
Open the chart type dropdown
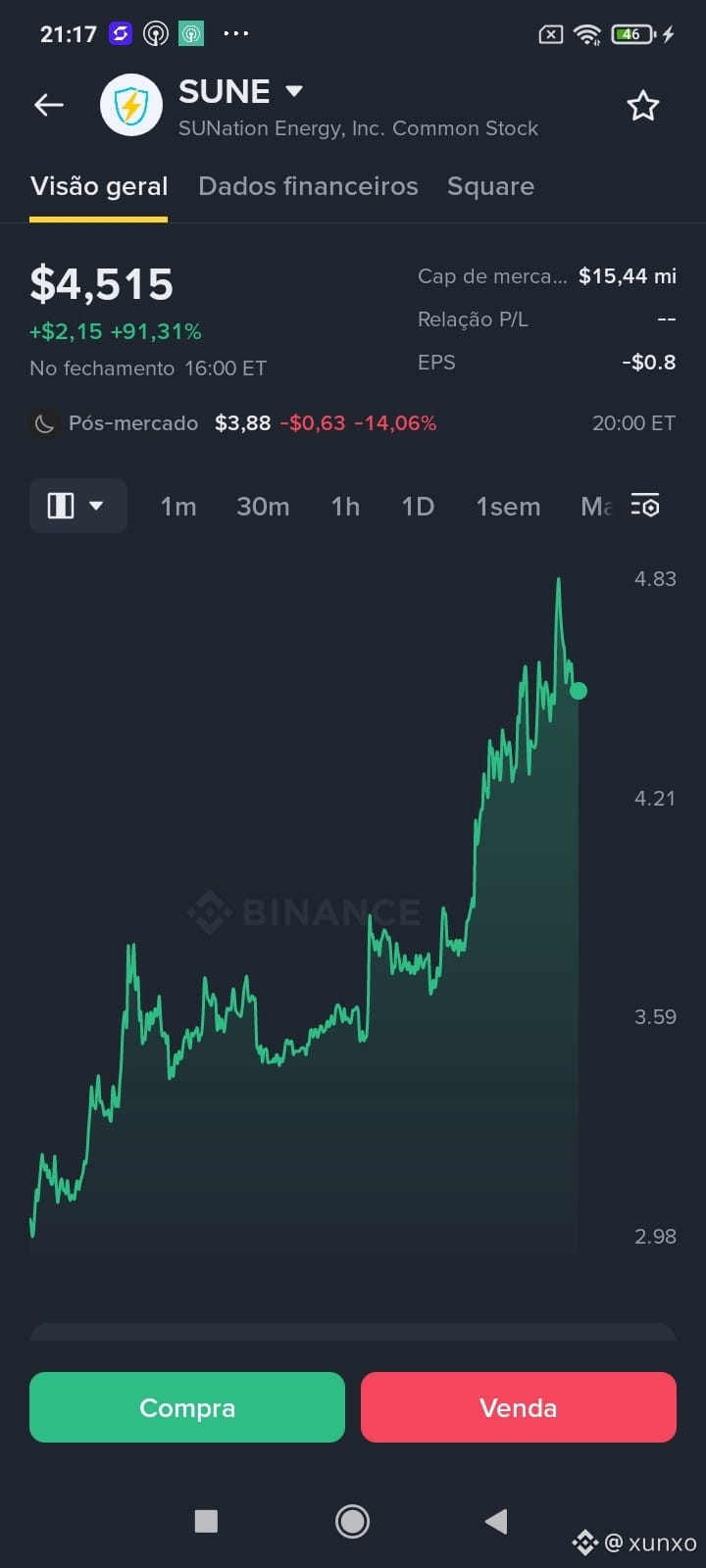tap(78, 506)
